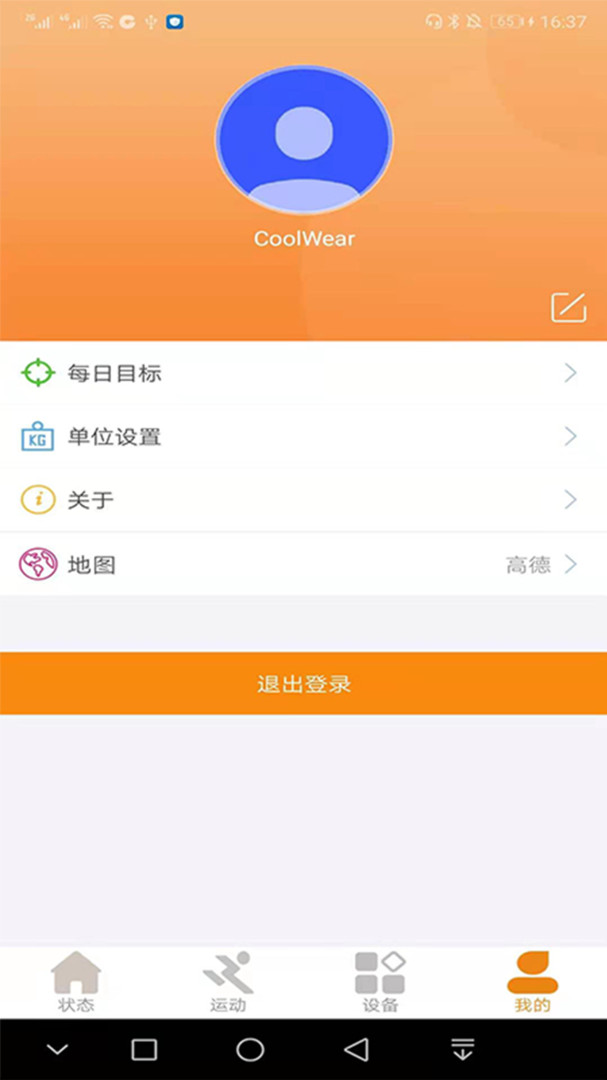Open the 关于 about page
The height and width of the screenshot is (1080, 607).
(x=303, y=500)
